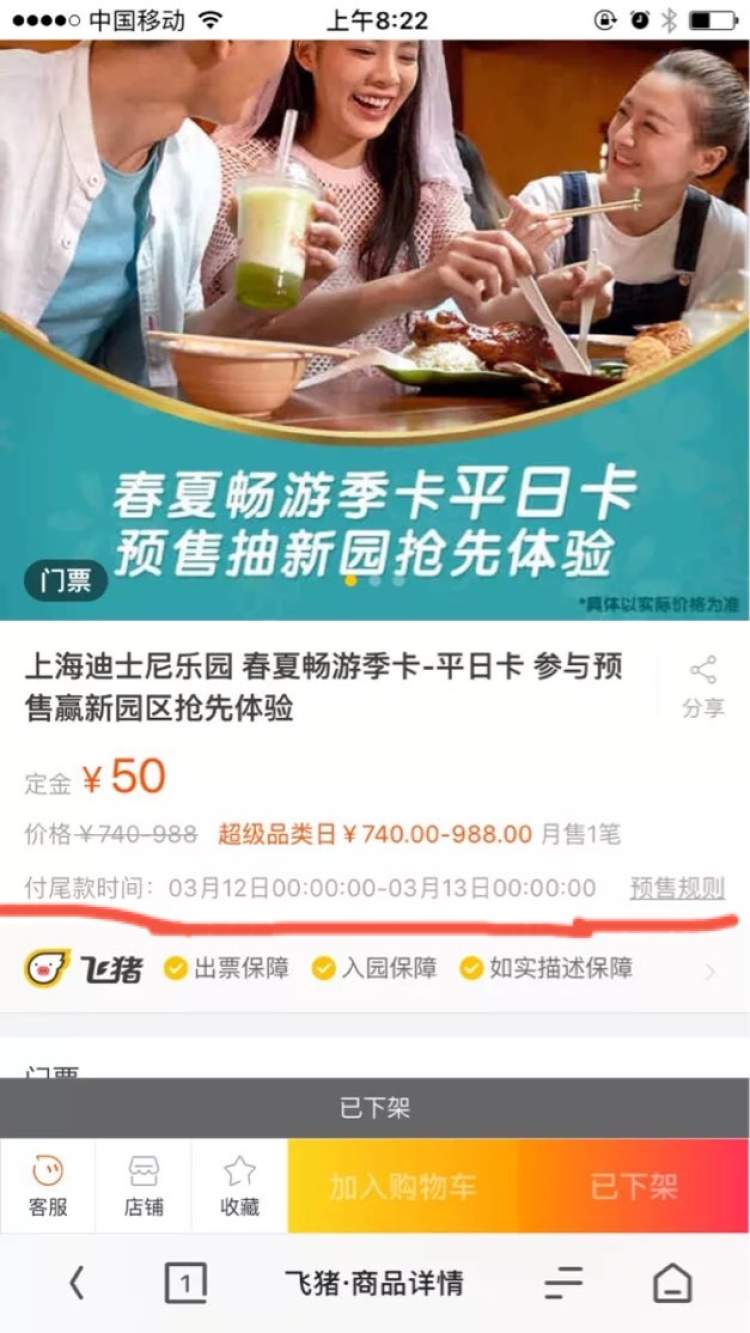Open the ticket banner image
This screenshot has width=750, height=1333.
(x=375, y=330)
